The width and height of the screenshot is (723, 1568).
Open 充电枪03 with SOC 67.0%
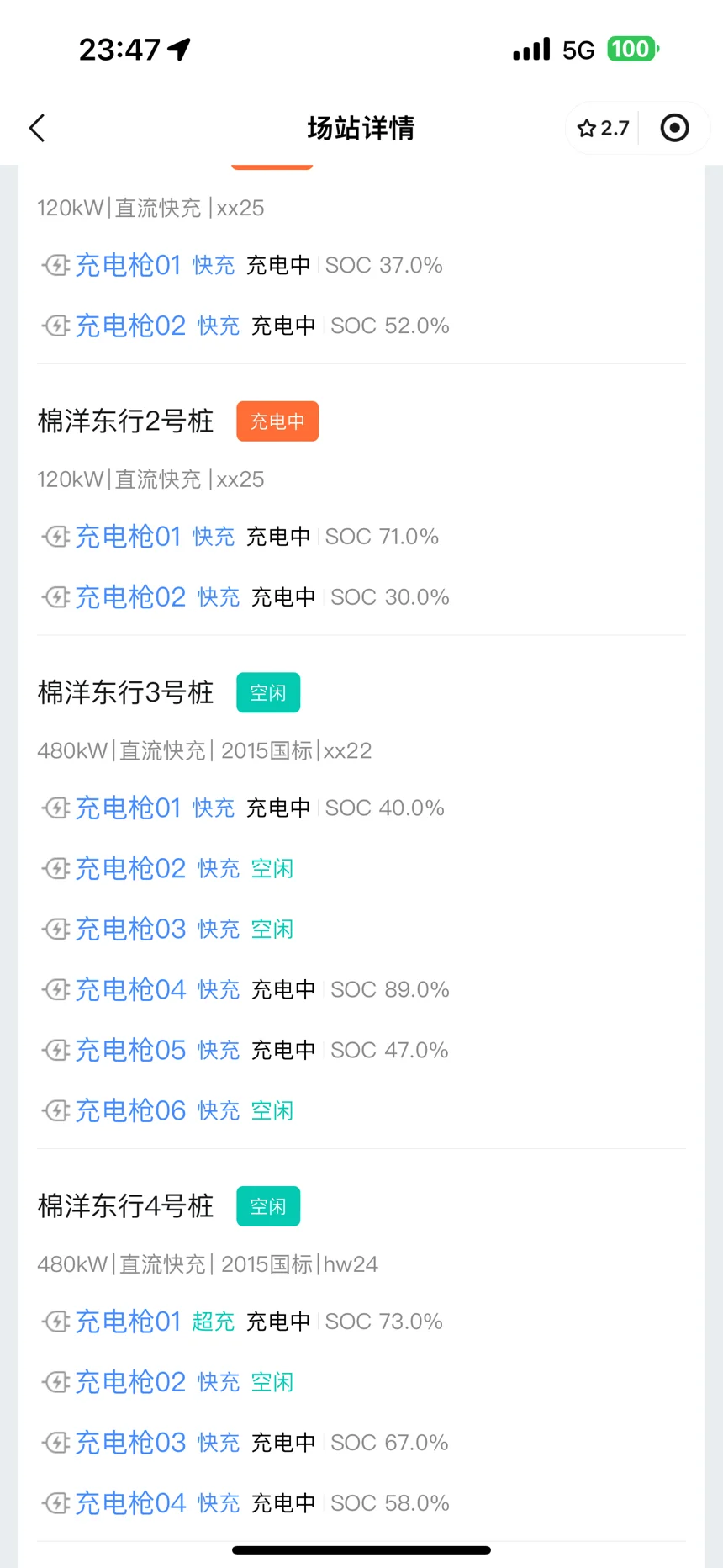click(245, 1444)
